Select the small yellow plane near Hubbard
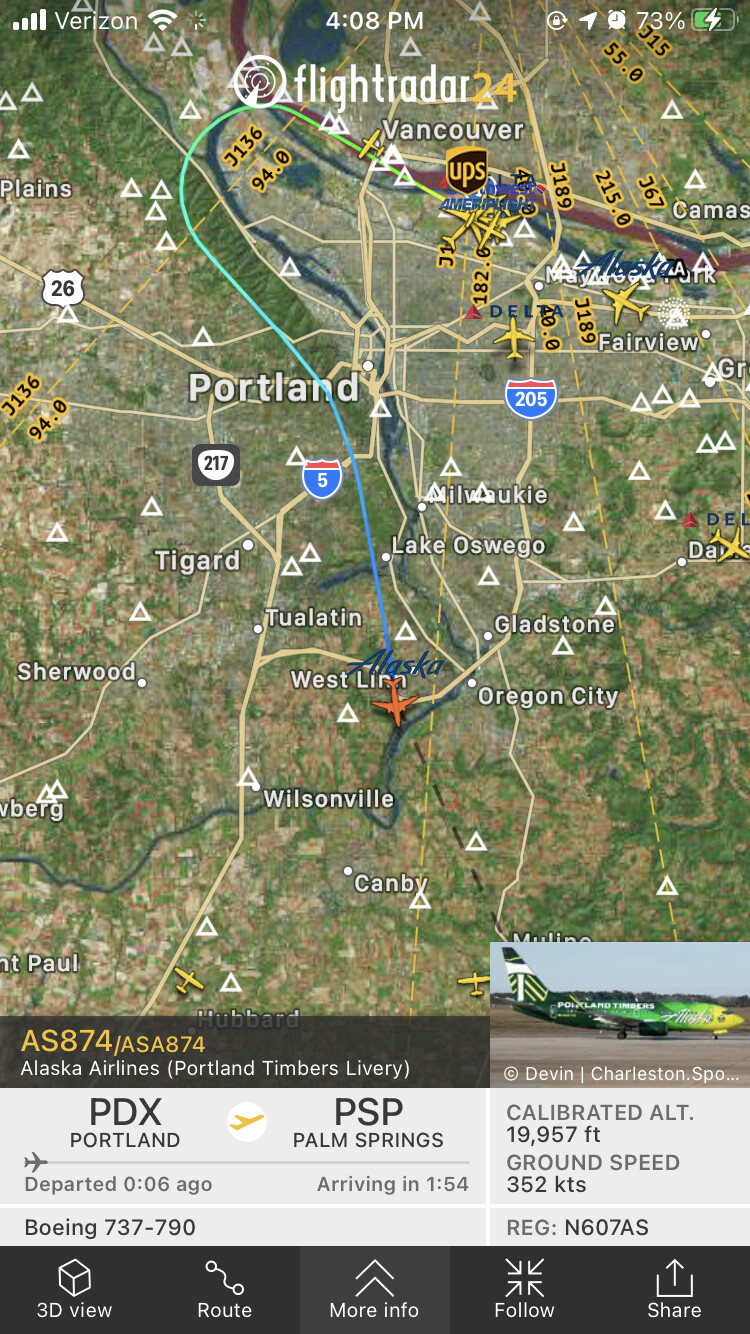The image size is (750, 1334). 187,980
